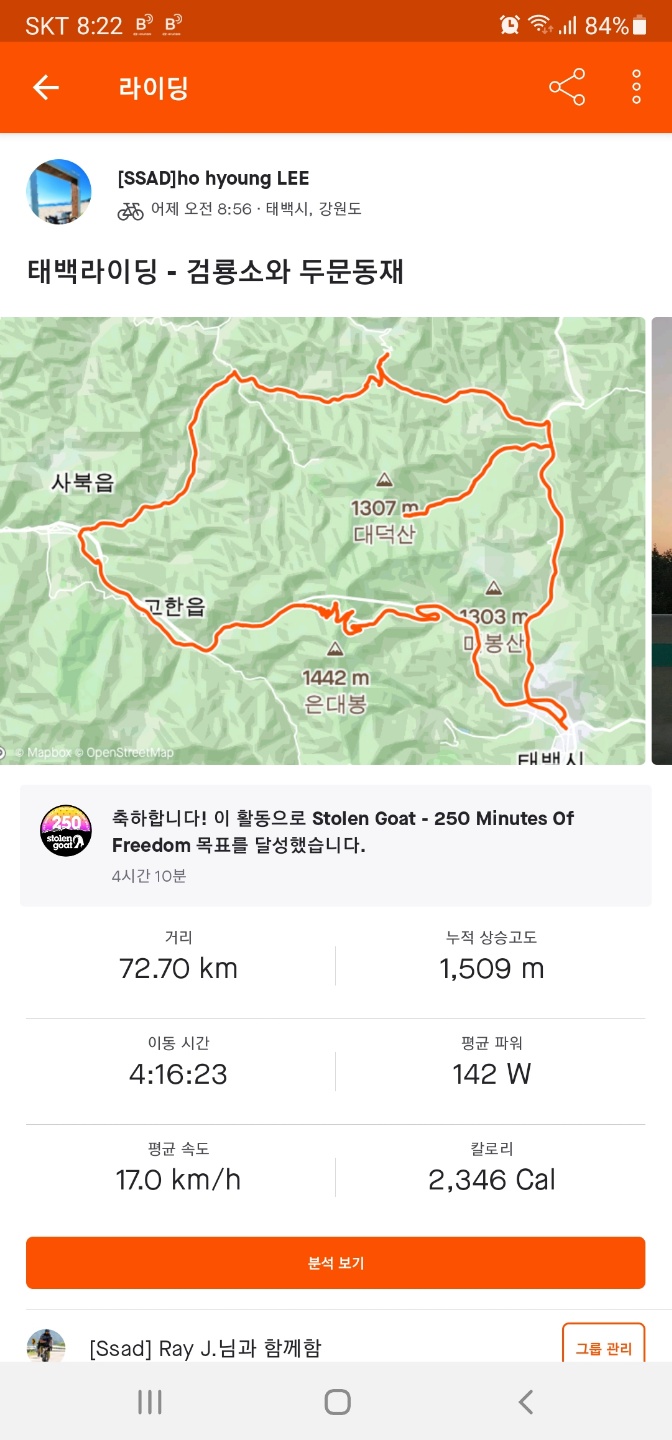Image resolution: width=672 pixels, height=1440 pixels.
Task: Go to the system home screen
Action: click(337, 1402)
